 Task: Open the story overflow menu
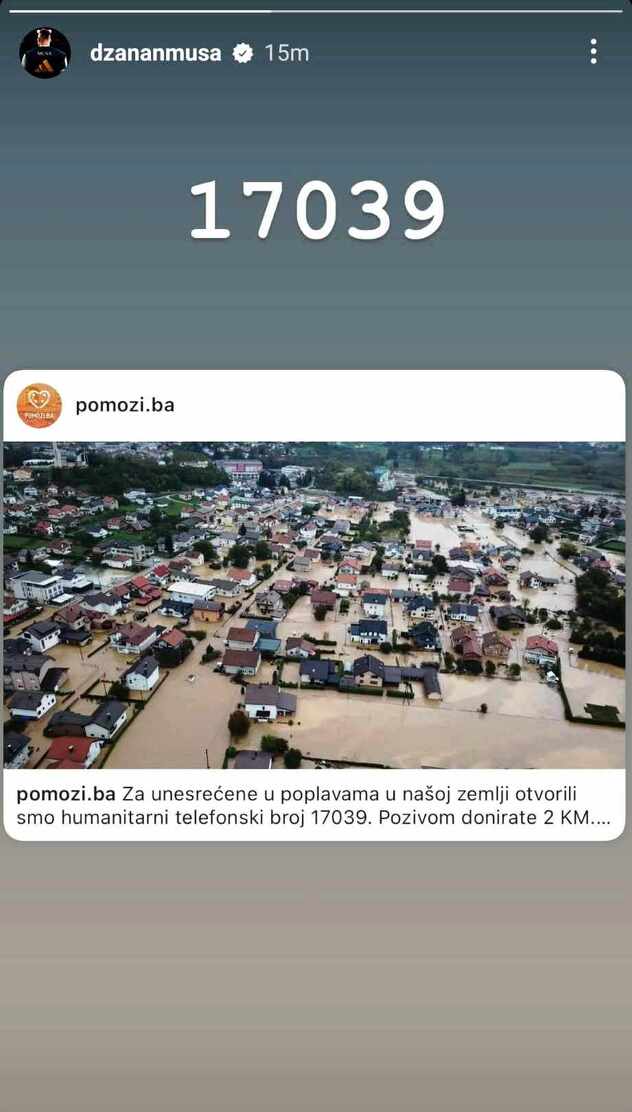click(593, 52)
